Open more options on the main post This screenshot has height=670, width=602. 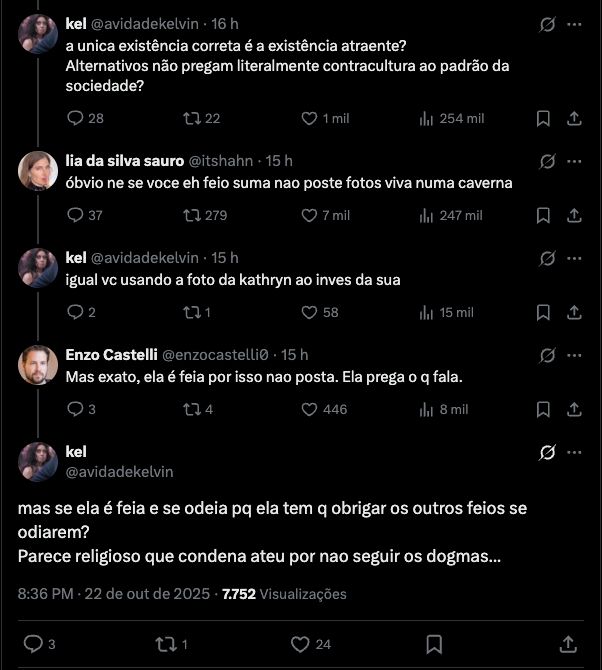pos(574,452)
